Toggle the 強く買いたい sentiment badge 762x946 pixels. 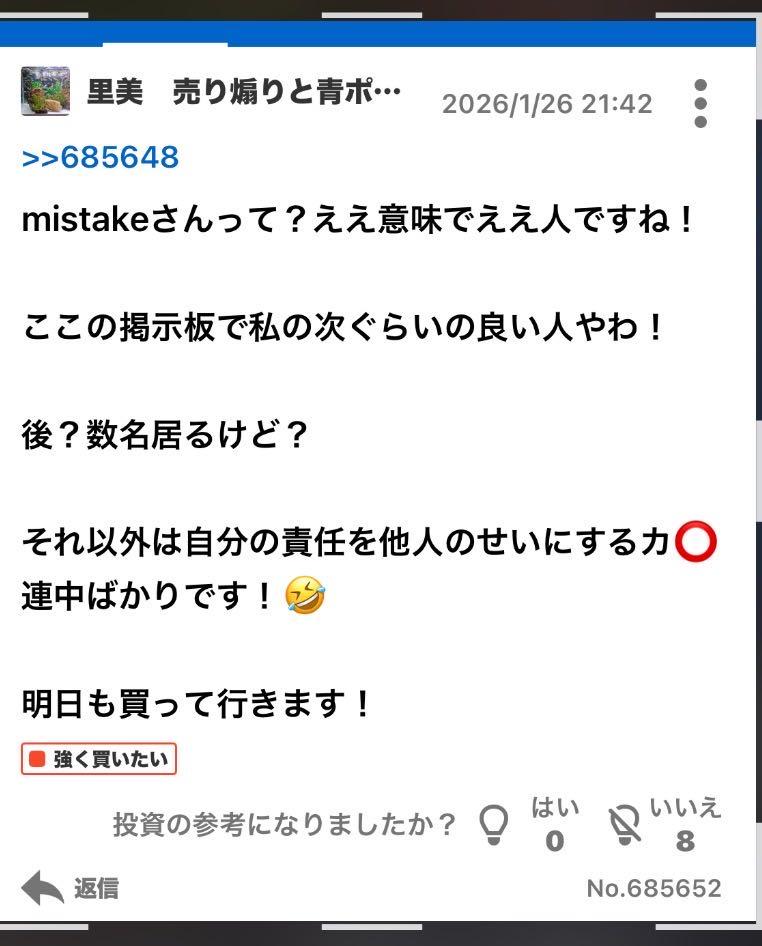tap(100, 759)
